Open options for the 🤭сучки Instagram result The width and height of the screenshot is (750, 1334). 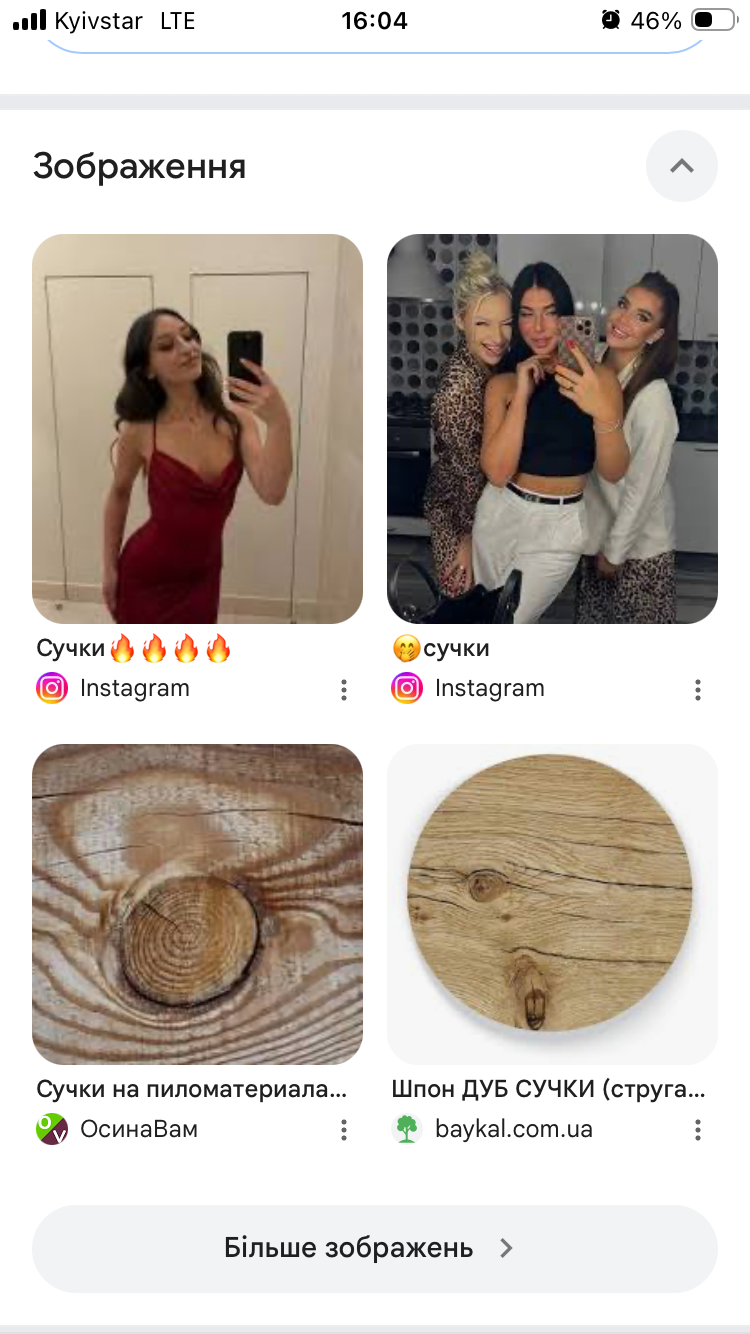(698, 689)
